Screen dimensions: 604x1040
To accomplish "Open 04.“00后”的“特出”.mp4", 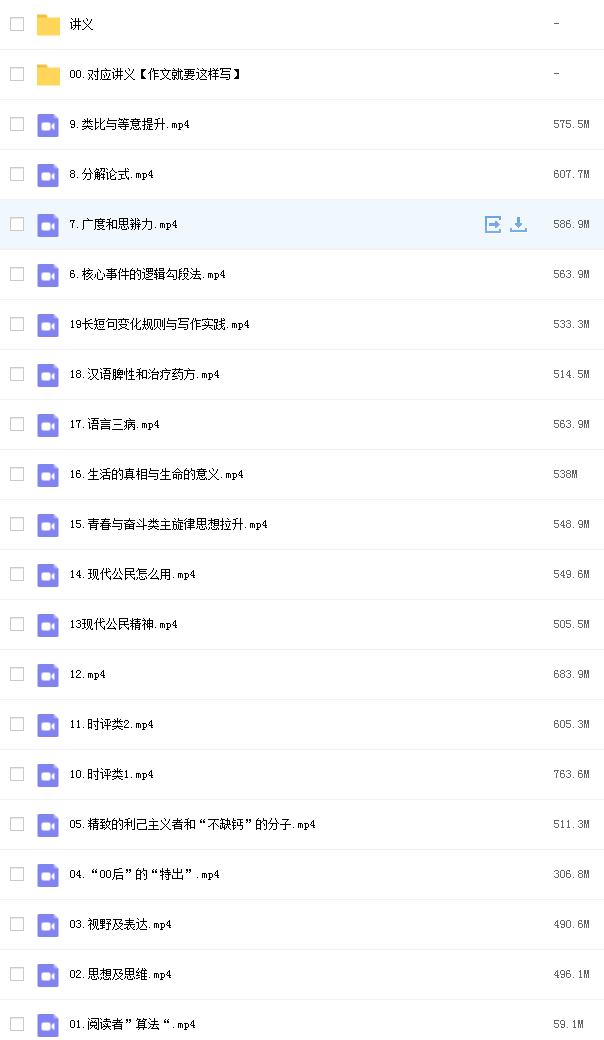I will (x=144, y=874).
